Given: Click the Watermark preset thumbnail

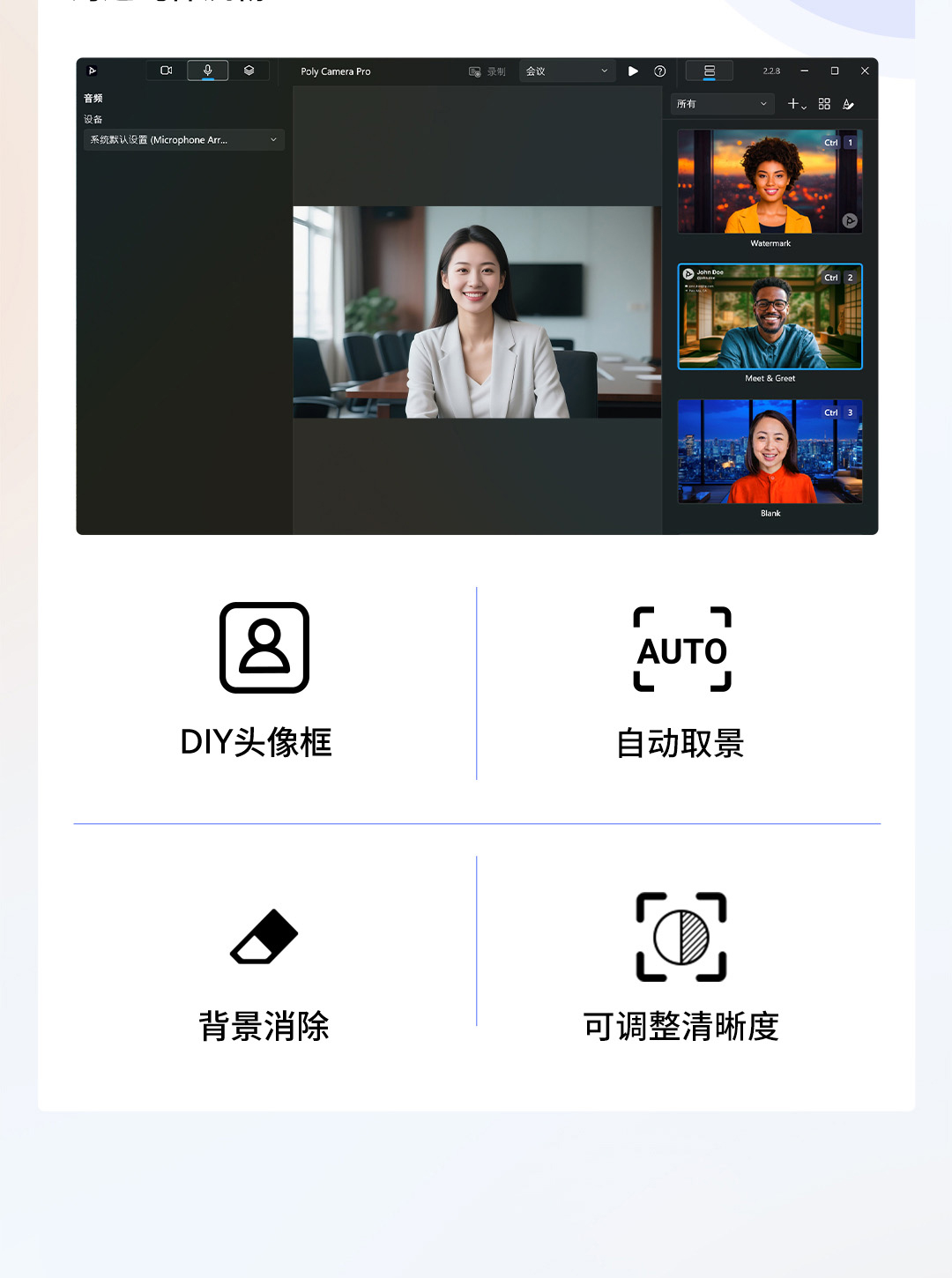Looking at the screenshot, I should click(770, 182).
